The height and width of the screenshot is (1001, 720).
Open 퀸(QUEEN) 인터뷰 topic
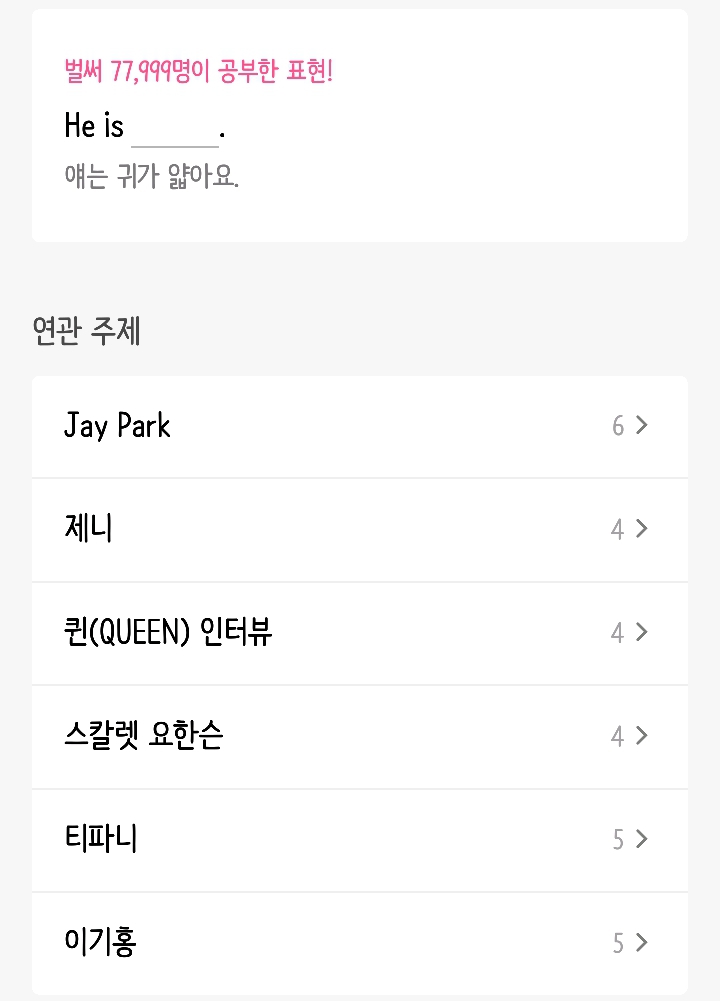(x=359, y=633)
